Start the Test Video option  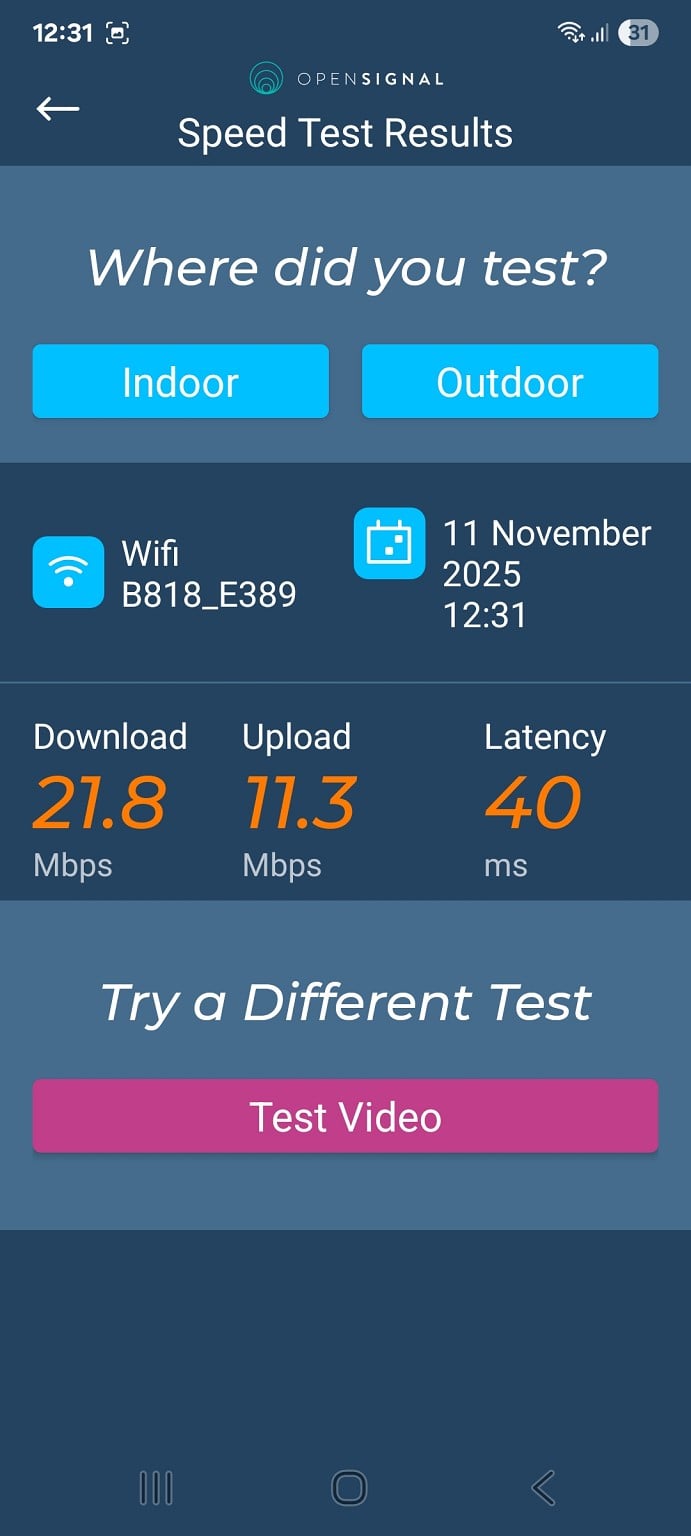click(345, 1116)
